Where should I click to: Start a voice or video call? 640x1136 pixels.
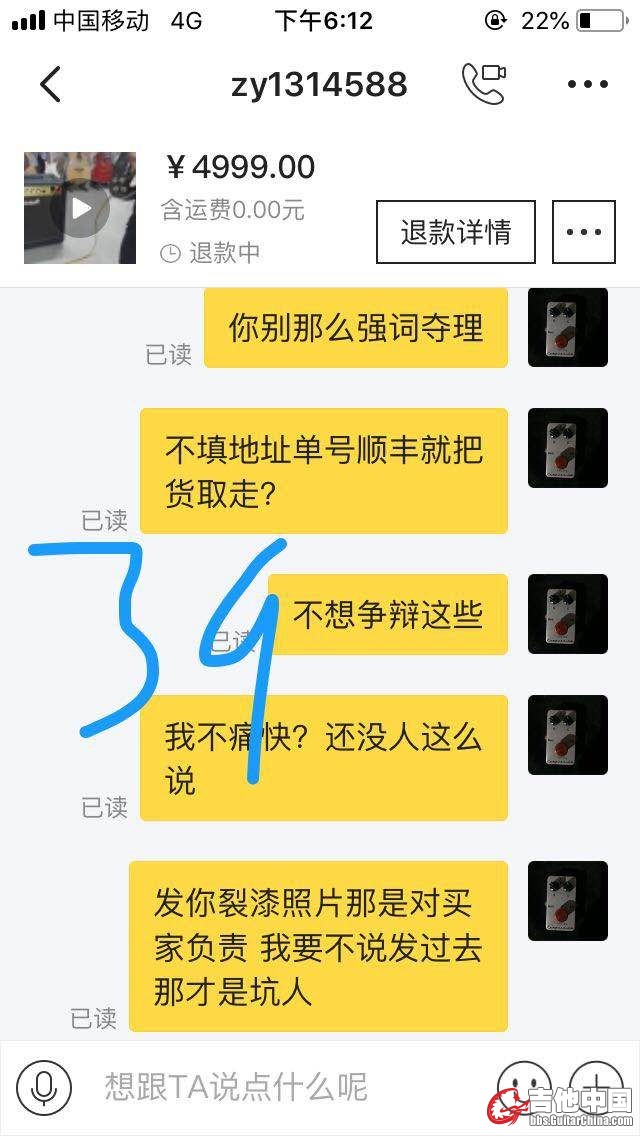click(x=484, y=84)
